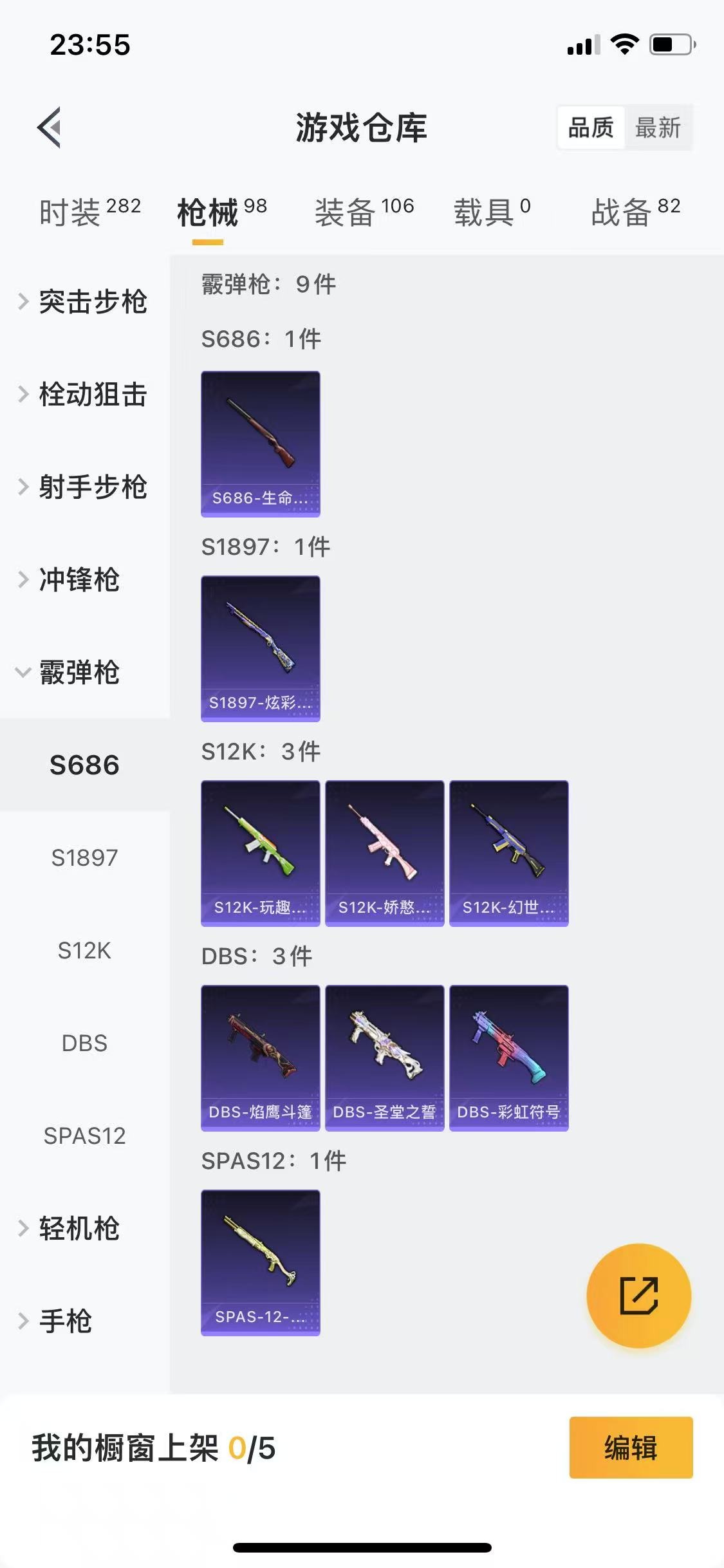Viewport: 724px width, 1568px height.
Task: Open the S12K-娇憨 skin card
Action: pyautogui.click(x=384, y=853)
